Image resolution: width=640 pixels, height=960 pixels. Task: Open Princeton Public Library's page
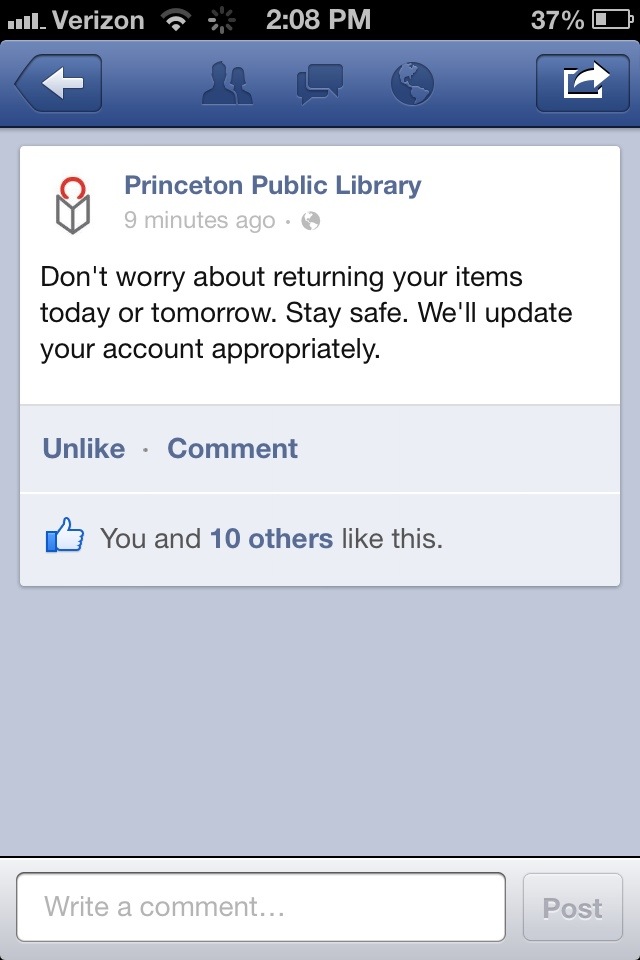pos(272,185)
